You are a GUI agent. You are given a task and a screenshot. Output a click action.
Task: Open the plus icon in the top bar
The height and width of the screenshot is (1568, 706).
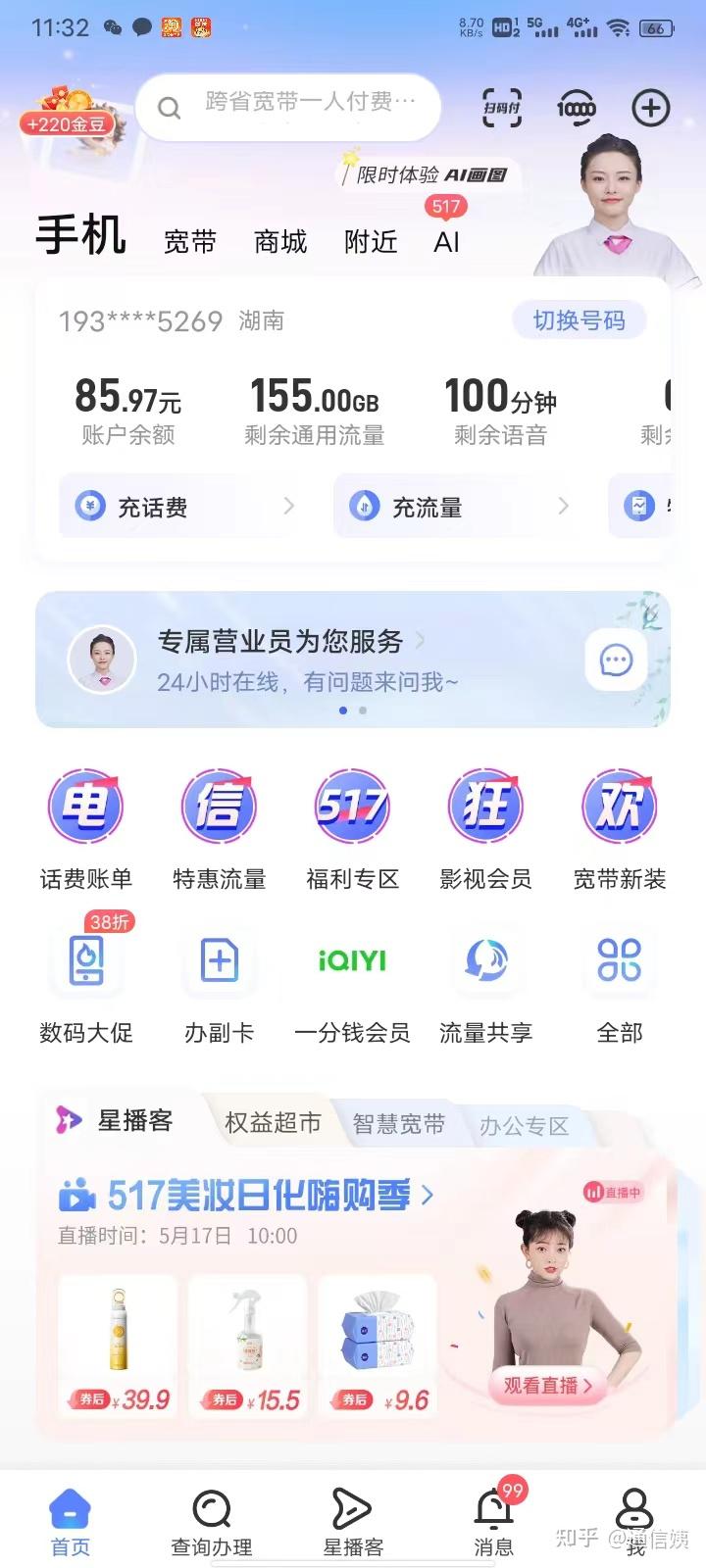650,108
